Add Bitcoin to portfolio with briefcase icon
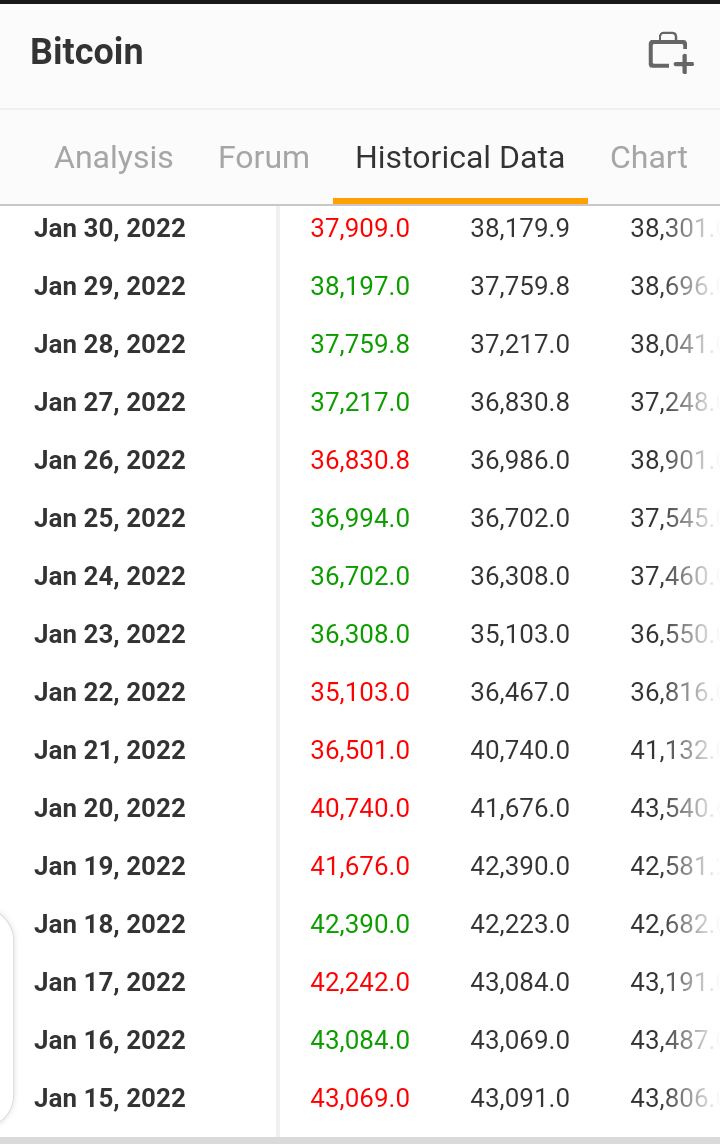 point(670,53)
